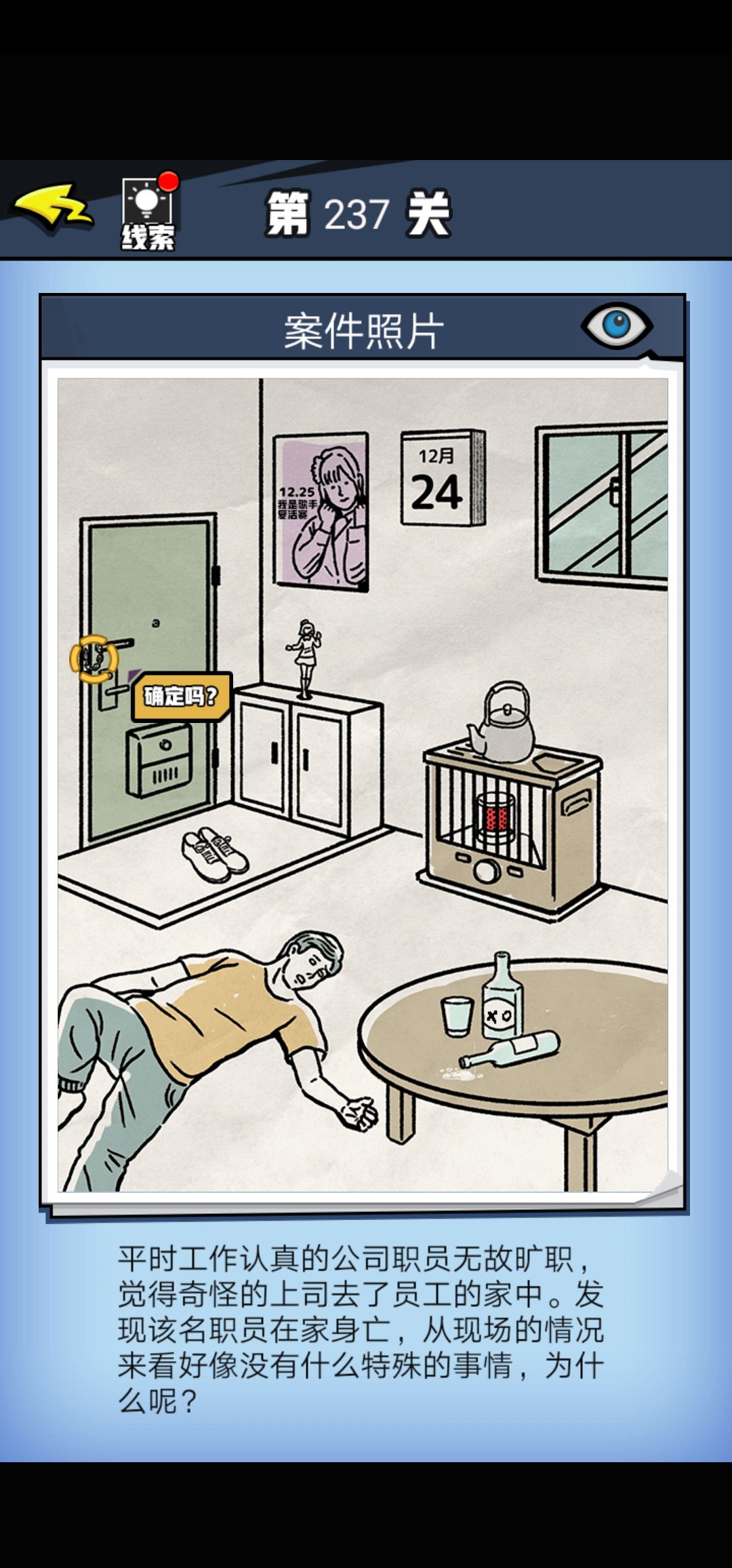Viewport: 732px width, 1568px height.
Task: Confirm the selection with 确定吗?
Action: click(181, 696)
